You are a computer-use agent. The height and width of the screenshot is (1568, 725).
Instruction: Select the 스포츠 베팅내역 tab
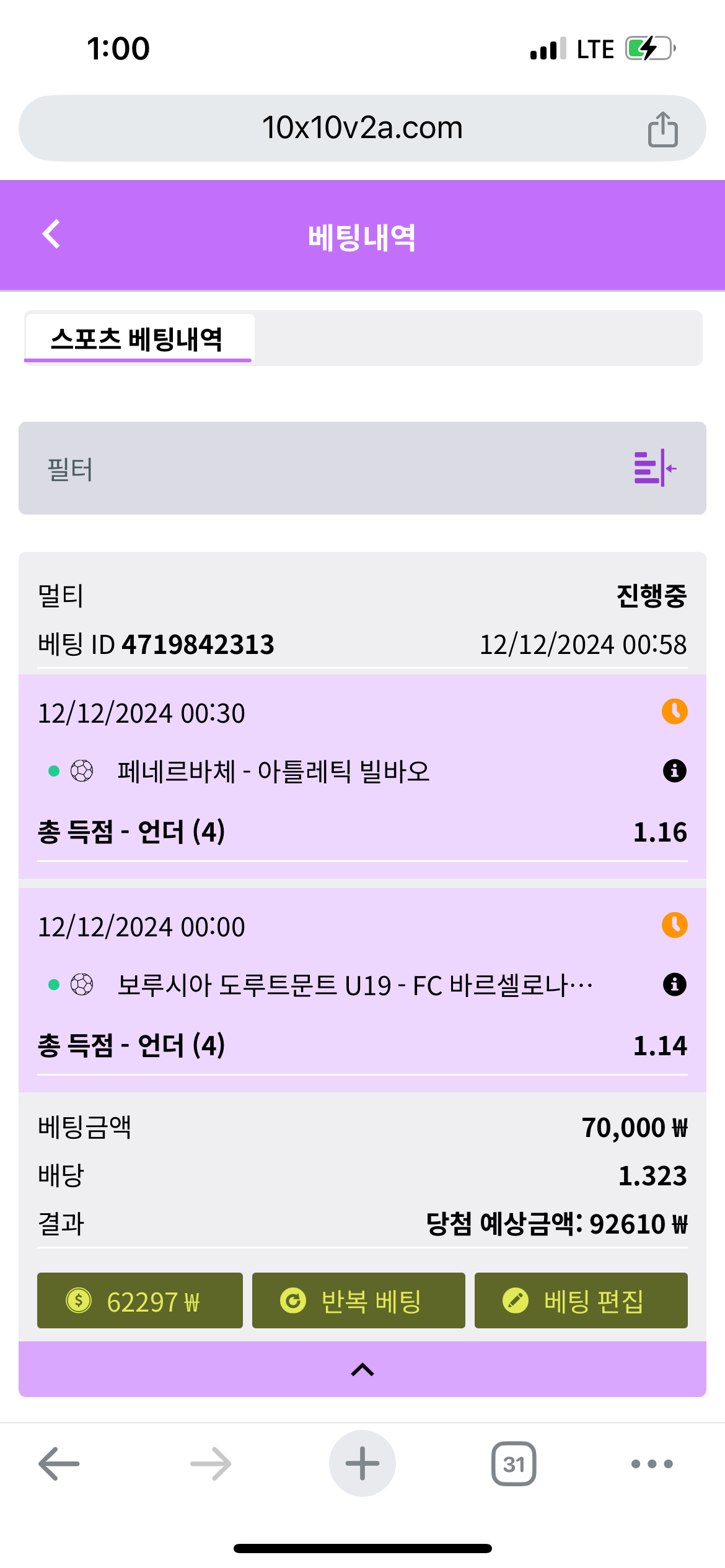coord(138,339)
